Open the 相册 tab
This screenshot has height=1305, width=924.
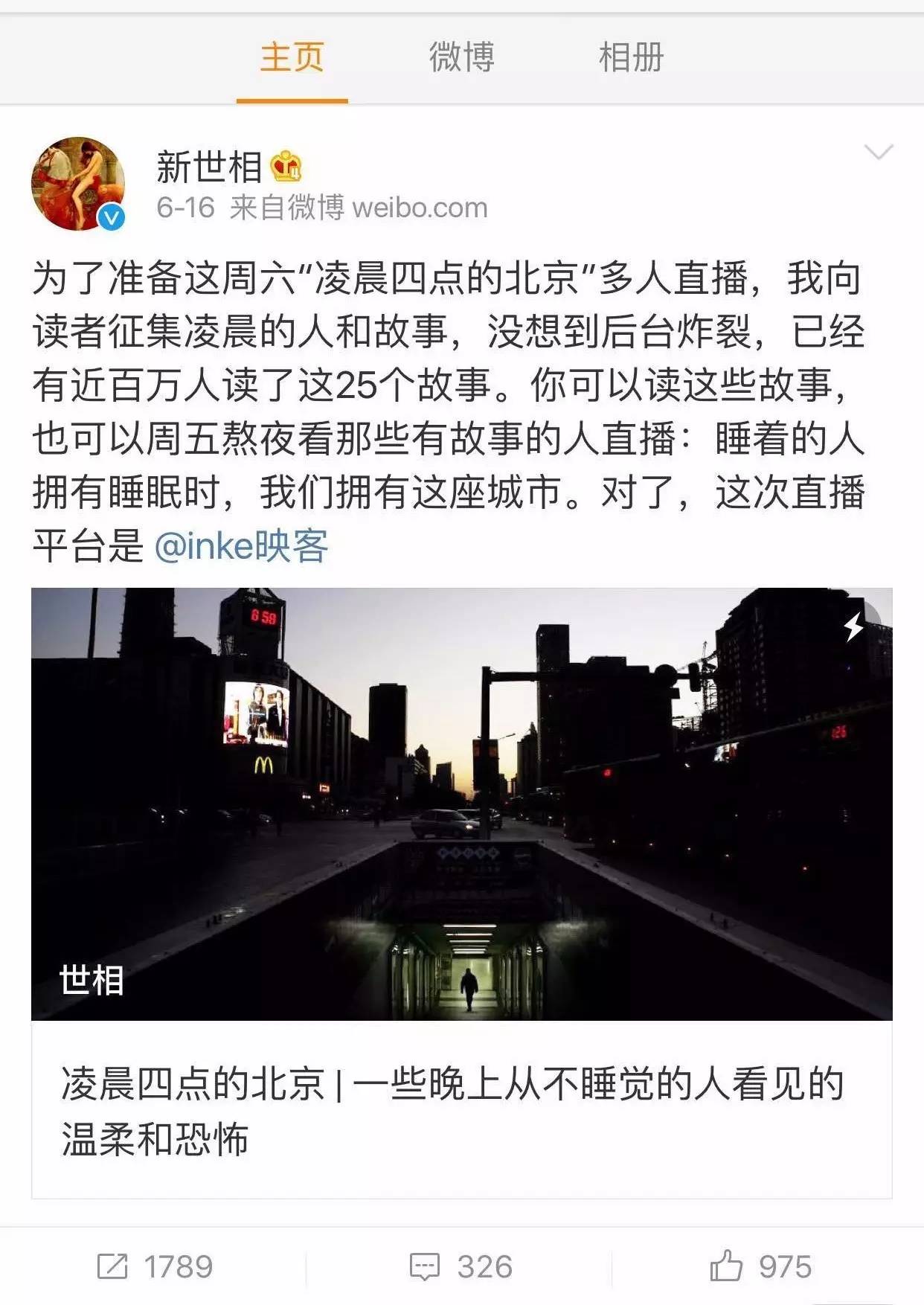(631, 58)
